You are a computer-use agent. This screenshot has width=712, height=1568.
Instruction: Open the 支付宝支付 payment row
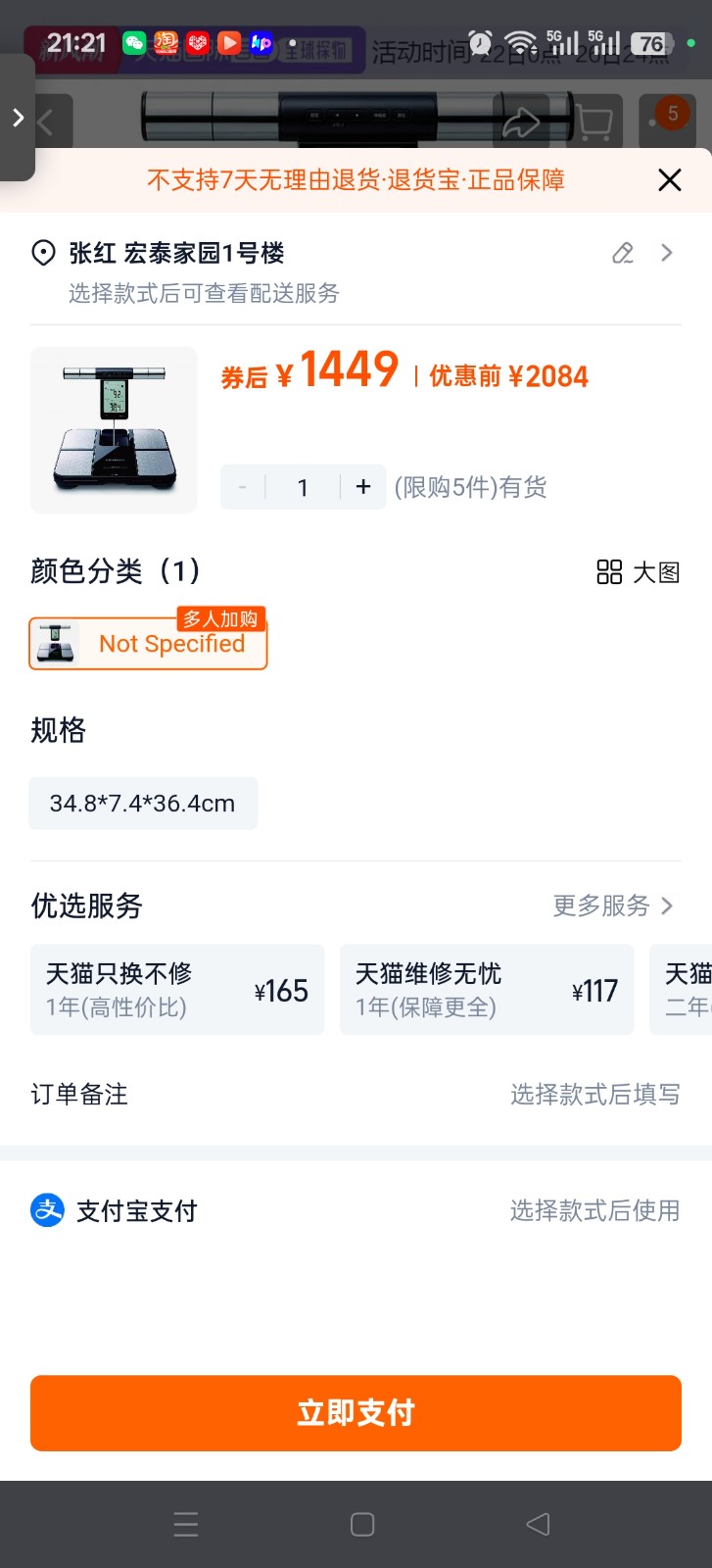point(356,1211)
